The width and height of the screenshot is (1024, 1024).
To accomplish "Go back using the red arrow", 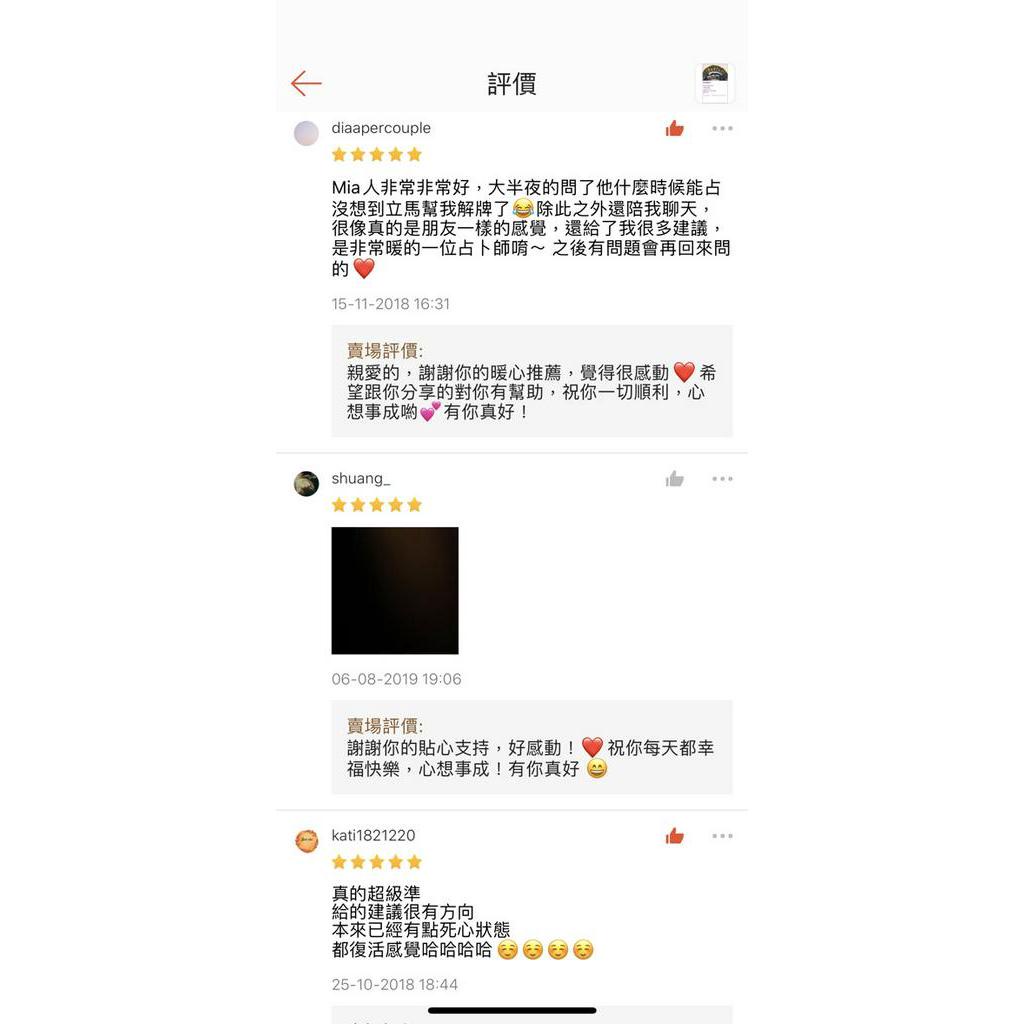I will click(306, 84).
